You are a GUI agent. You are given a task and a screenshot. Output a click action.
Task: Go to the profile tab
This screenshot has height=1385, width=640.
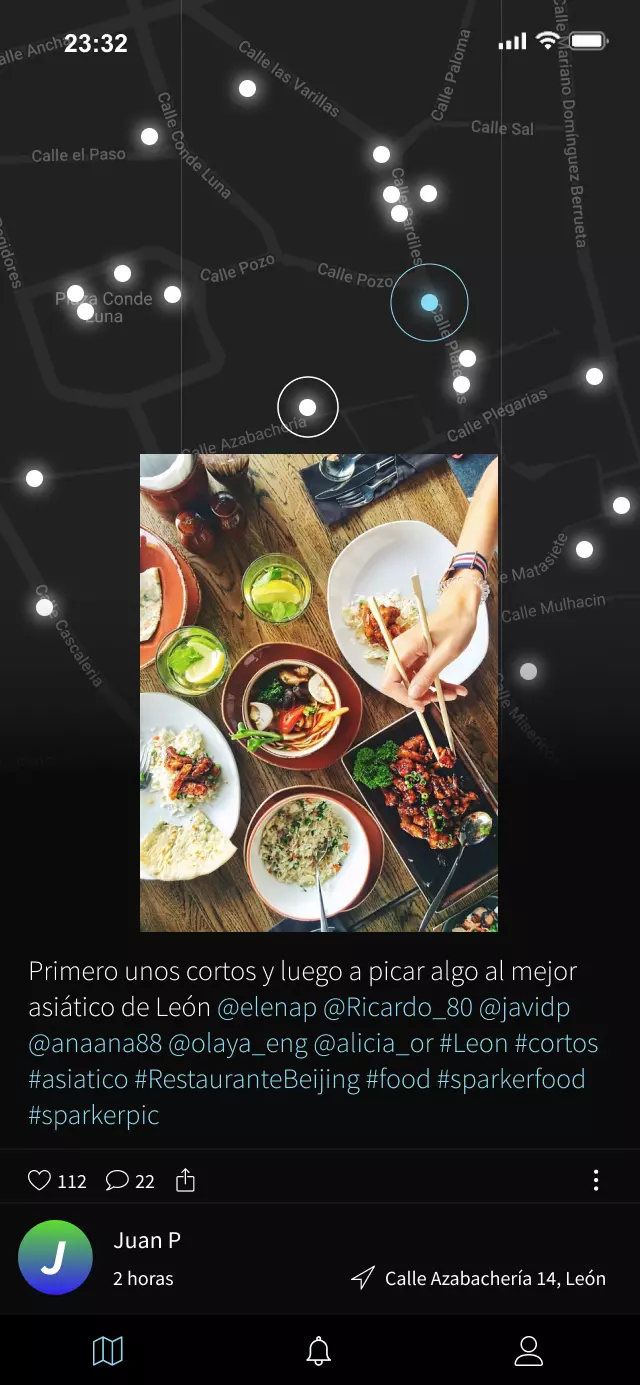point(528,1352)
